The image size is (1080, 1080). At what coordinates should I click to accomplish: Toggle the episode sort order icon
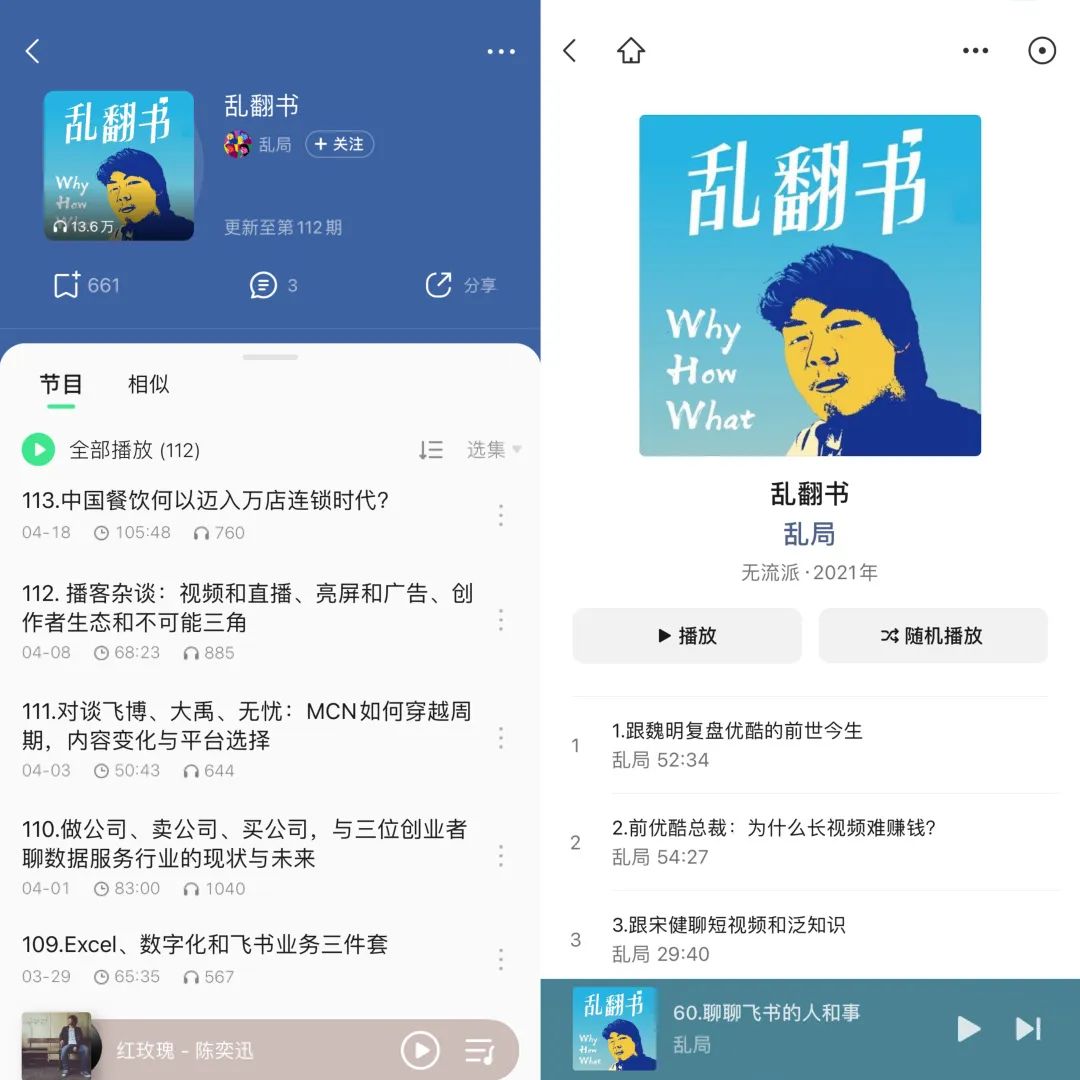click(431, 450)
